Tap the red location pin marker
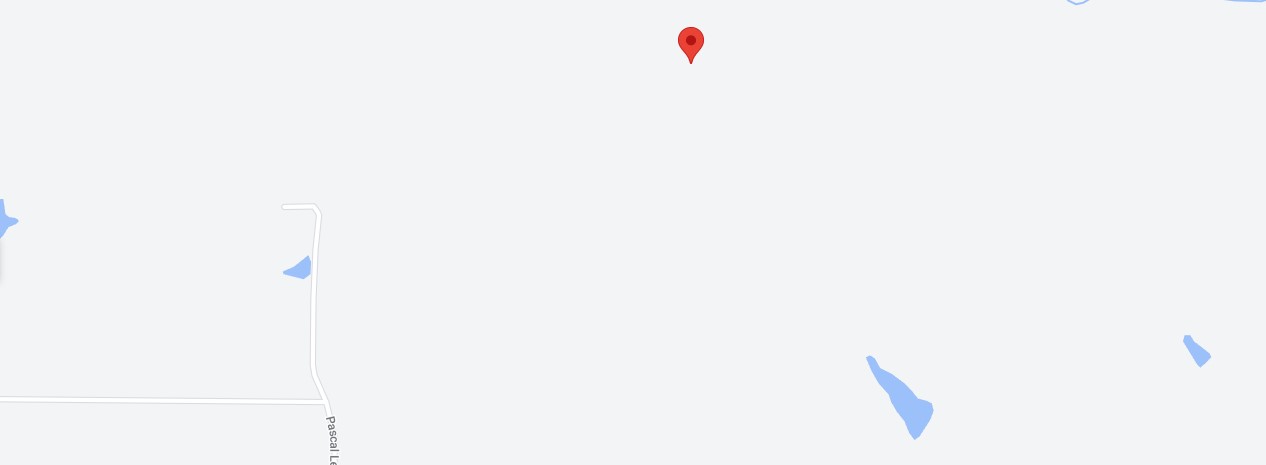The width and height of the screenshot is (1266, 465). tap(690, 43)
